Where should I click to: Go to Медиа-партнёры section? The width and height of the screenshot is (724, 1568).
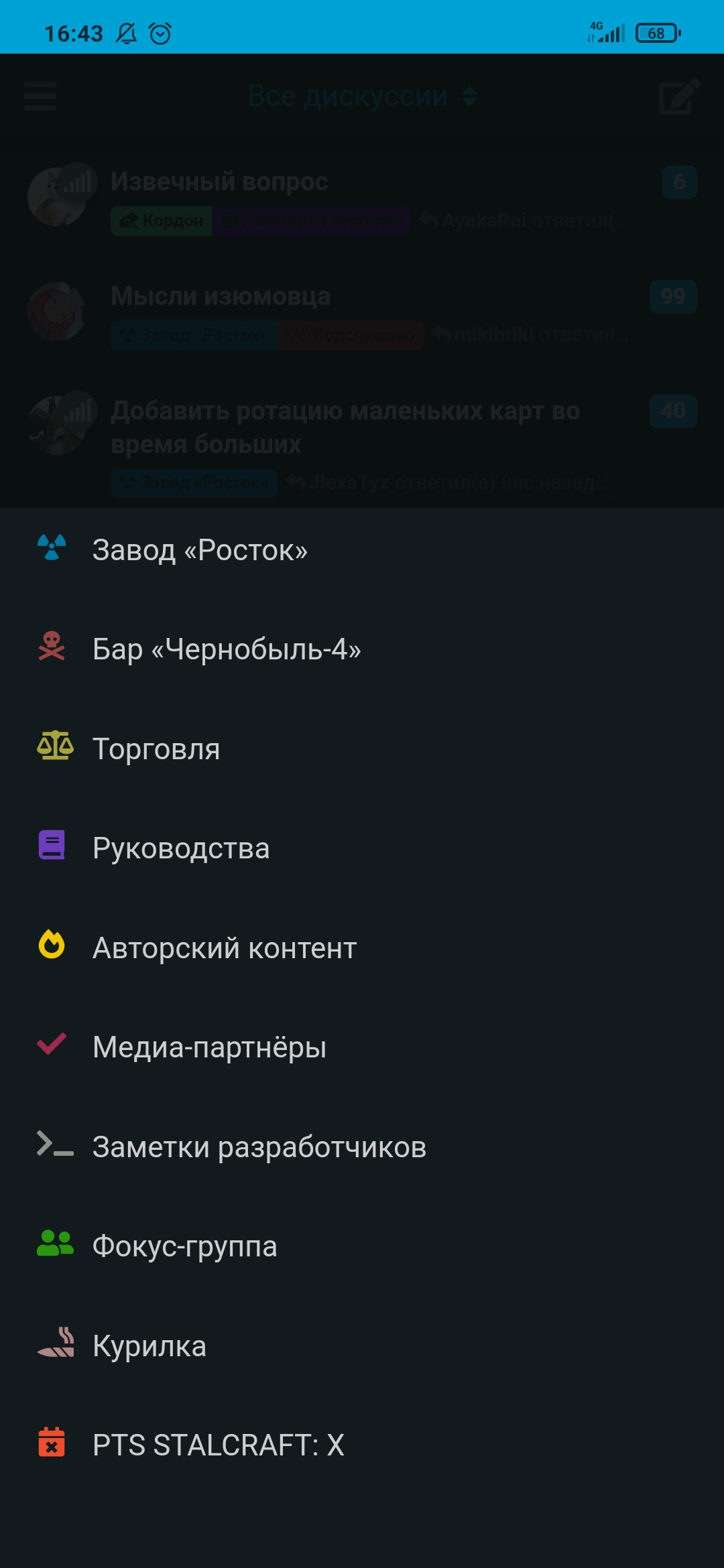(209, 1047)
